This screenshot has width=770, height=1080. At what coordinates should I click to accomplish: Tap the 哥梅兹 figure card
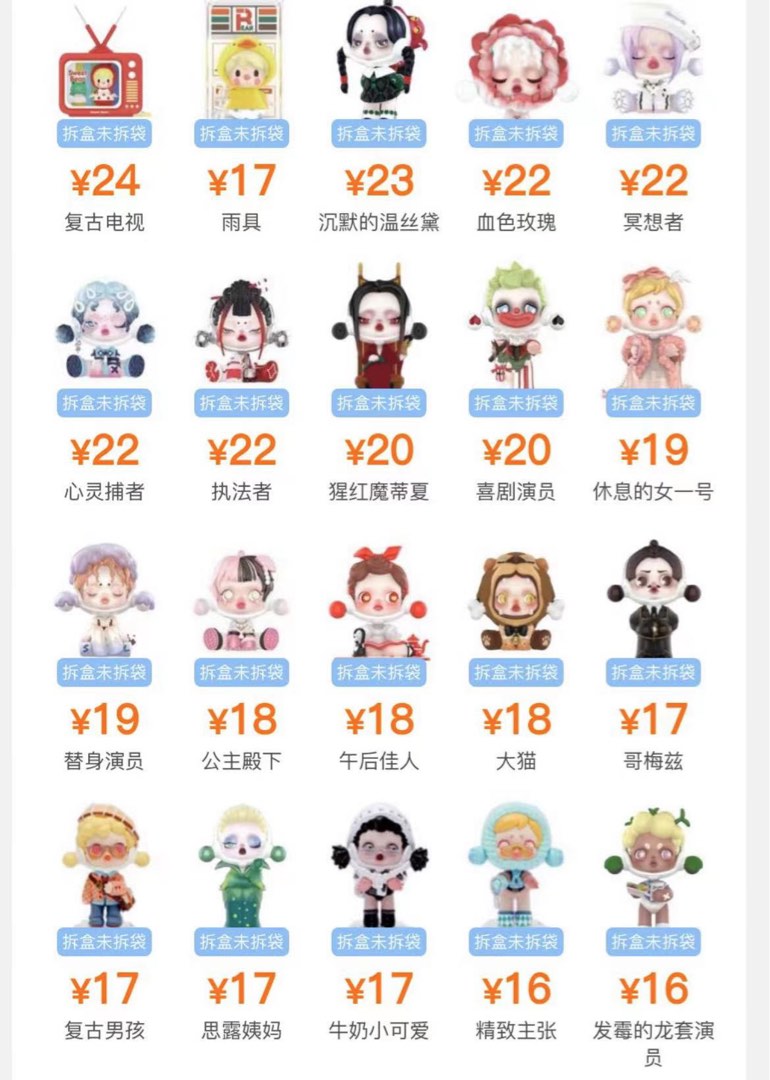click(x=652, y=600)
